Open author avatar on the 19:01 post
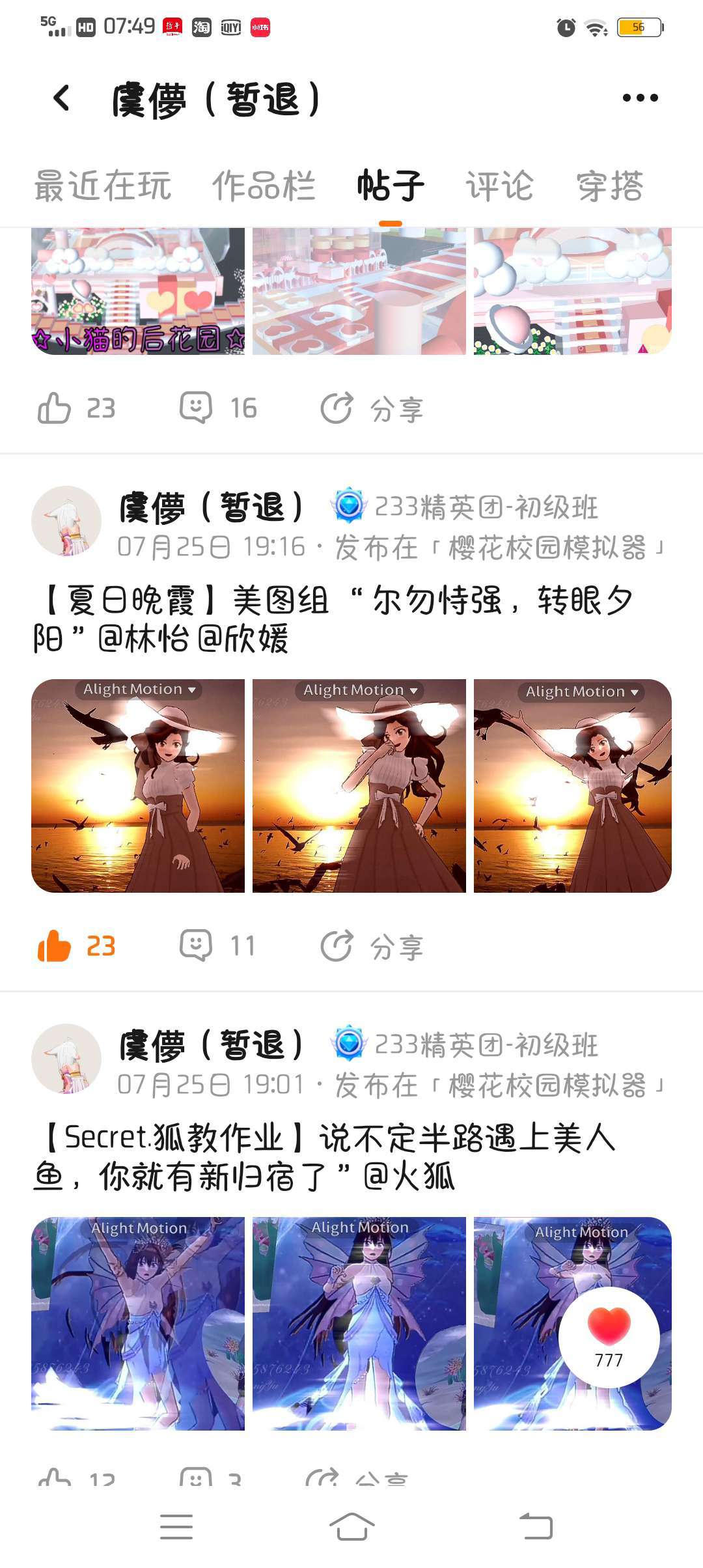This screenshot has height=1568, width=703. pyautogui.click(x=66, y=1058)
